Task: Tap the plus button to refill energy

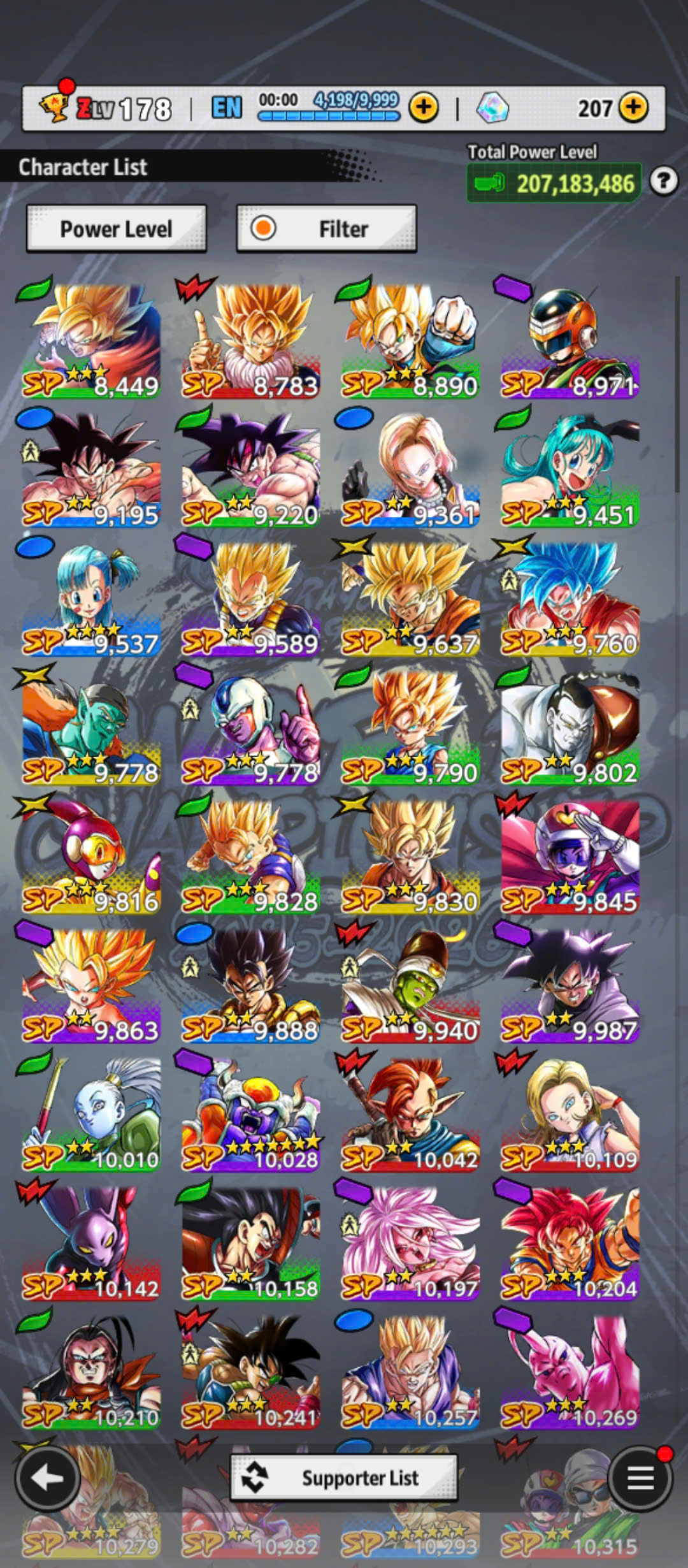Action: 424,108
